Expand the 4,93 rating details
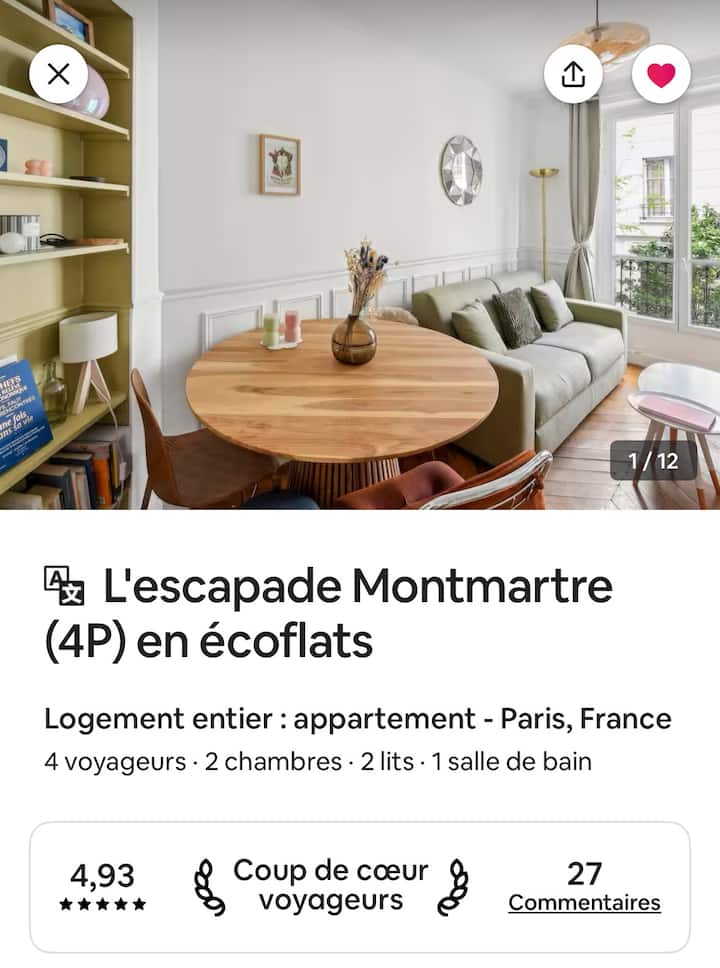The width and height of the screenshot is (720, 968). (100, 873)
